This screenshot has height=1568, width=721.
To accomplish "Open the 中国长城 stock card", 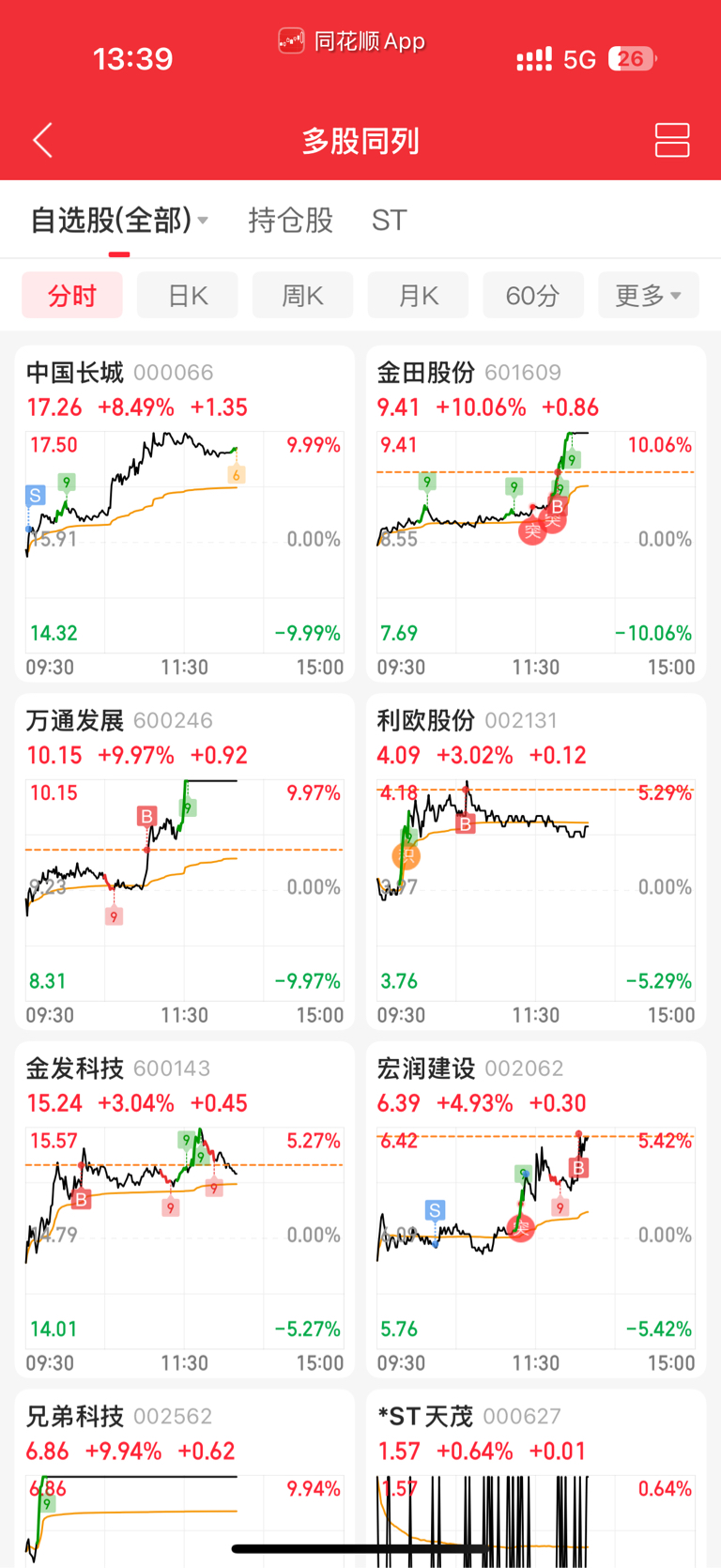I will [185, 515].
